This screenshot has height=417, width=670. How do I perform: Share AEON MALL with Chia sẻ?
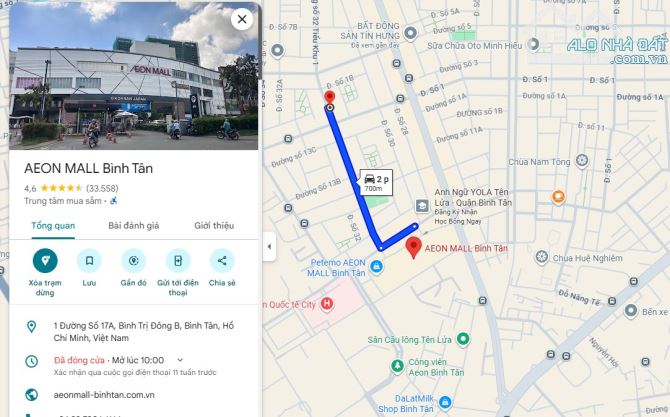click(222, 261)
